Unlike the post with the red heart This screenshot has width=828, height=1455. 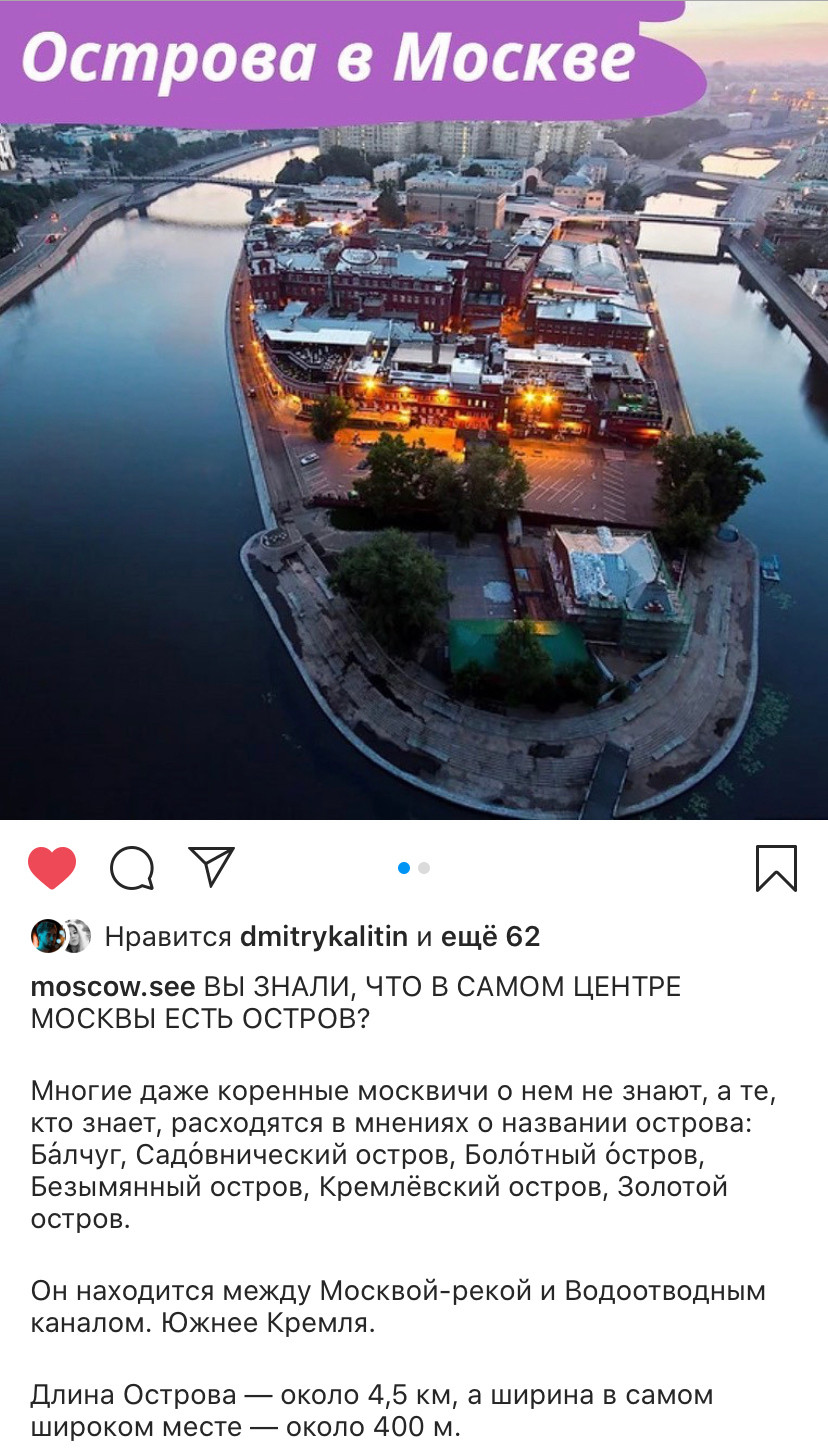point(52,868)
